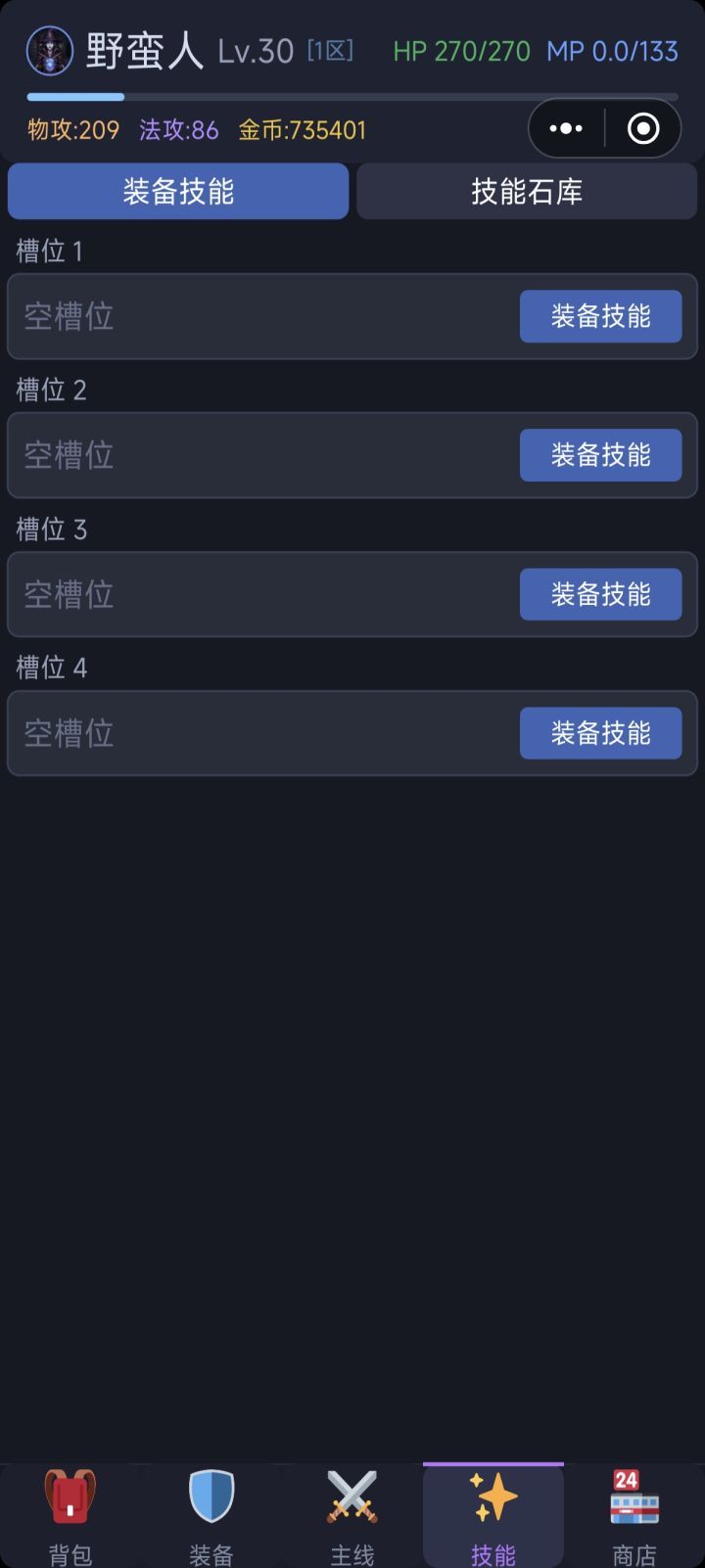Equip a skill in 槽位 3
705x1568 pixels.
point(600,594)
